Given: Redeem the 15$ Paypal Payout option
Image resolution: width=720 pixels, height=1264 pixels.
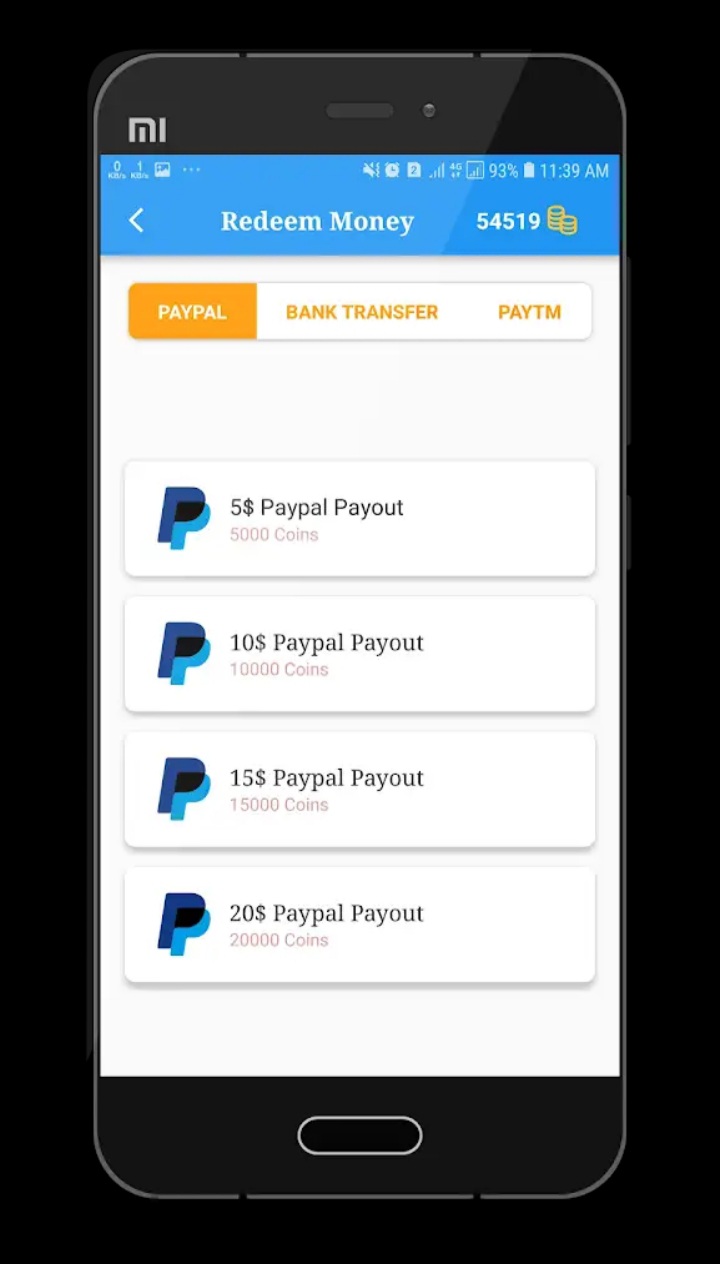Looking at the screenshot, I should coord(360,789).
